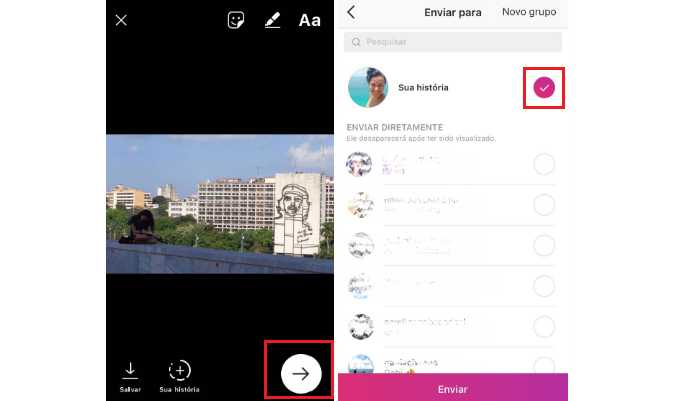Screen dimensions: 695x401
Task: Go back from Enviar para
Action: [351, 13]
